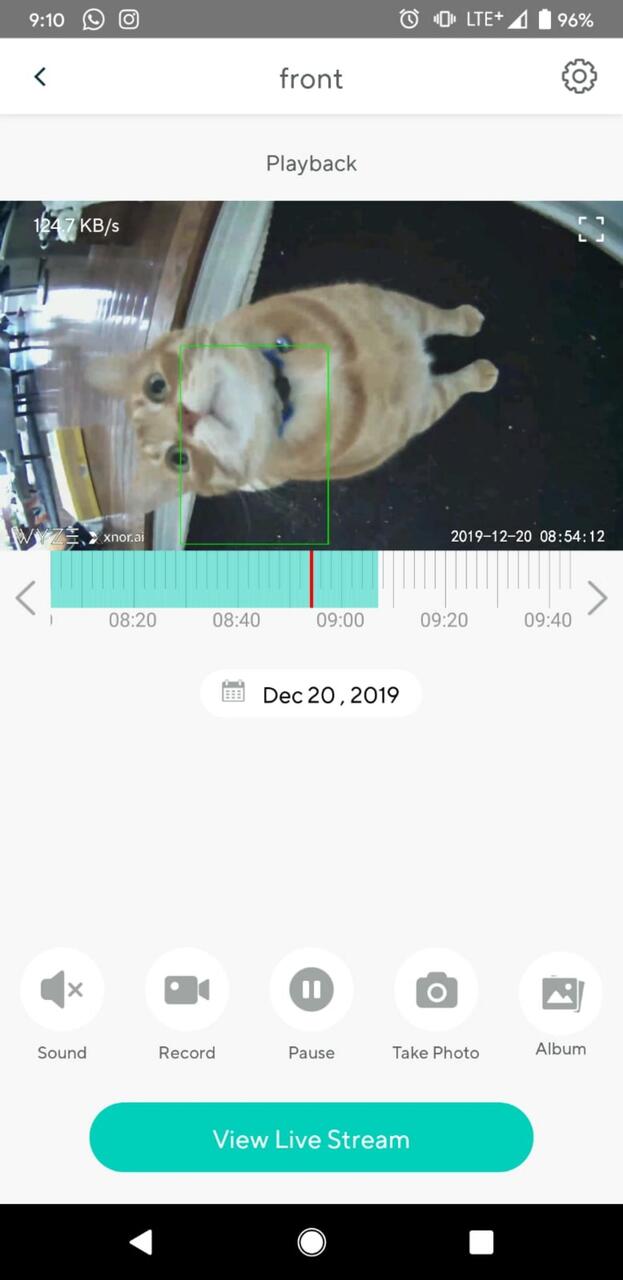623x1280 pixels.
Task: Move timeline to later time
Action: (x=597, y=599)
